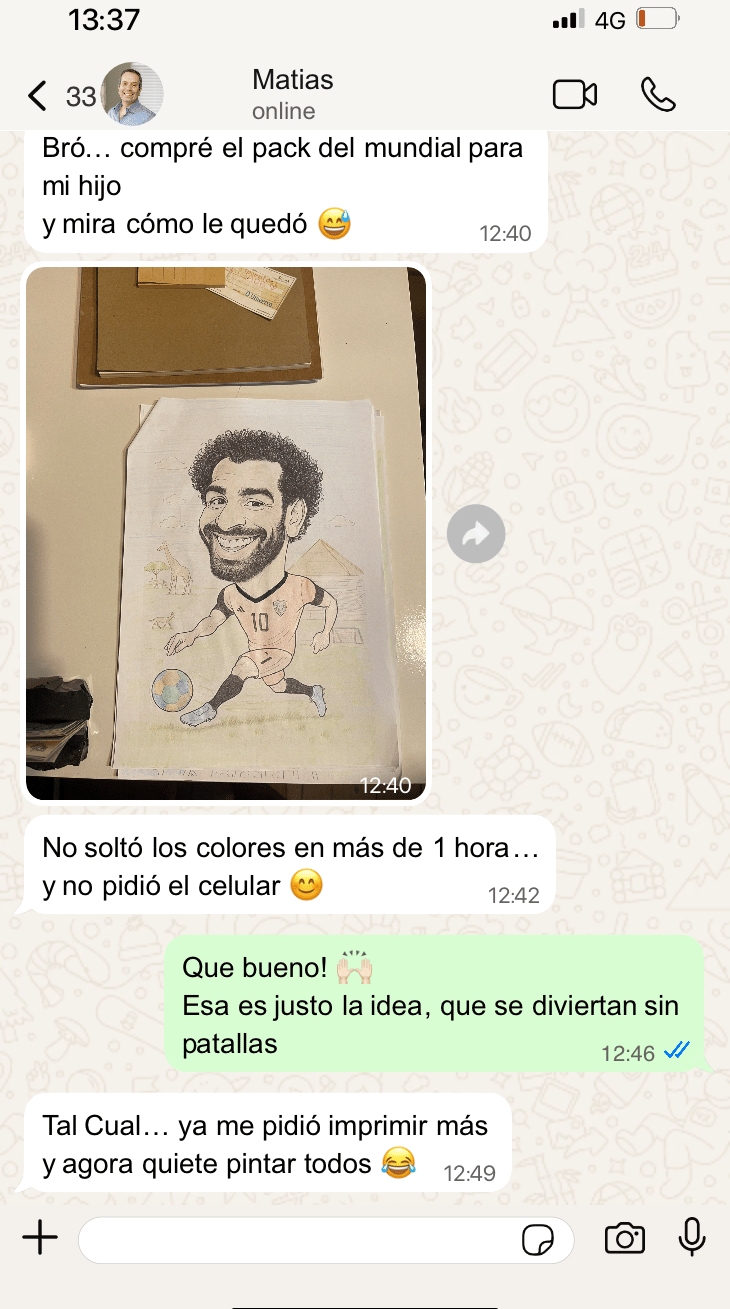Screen dimensions: 730x1309
Task: Open Matias's profile picture
Action: point(132,94)
